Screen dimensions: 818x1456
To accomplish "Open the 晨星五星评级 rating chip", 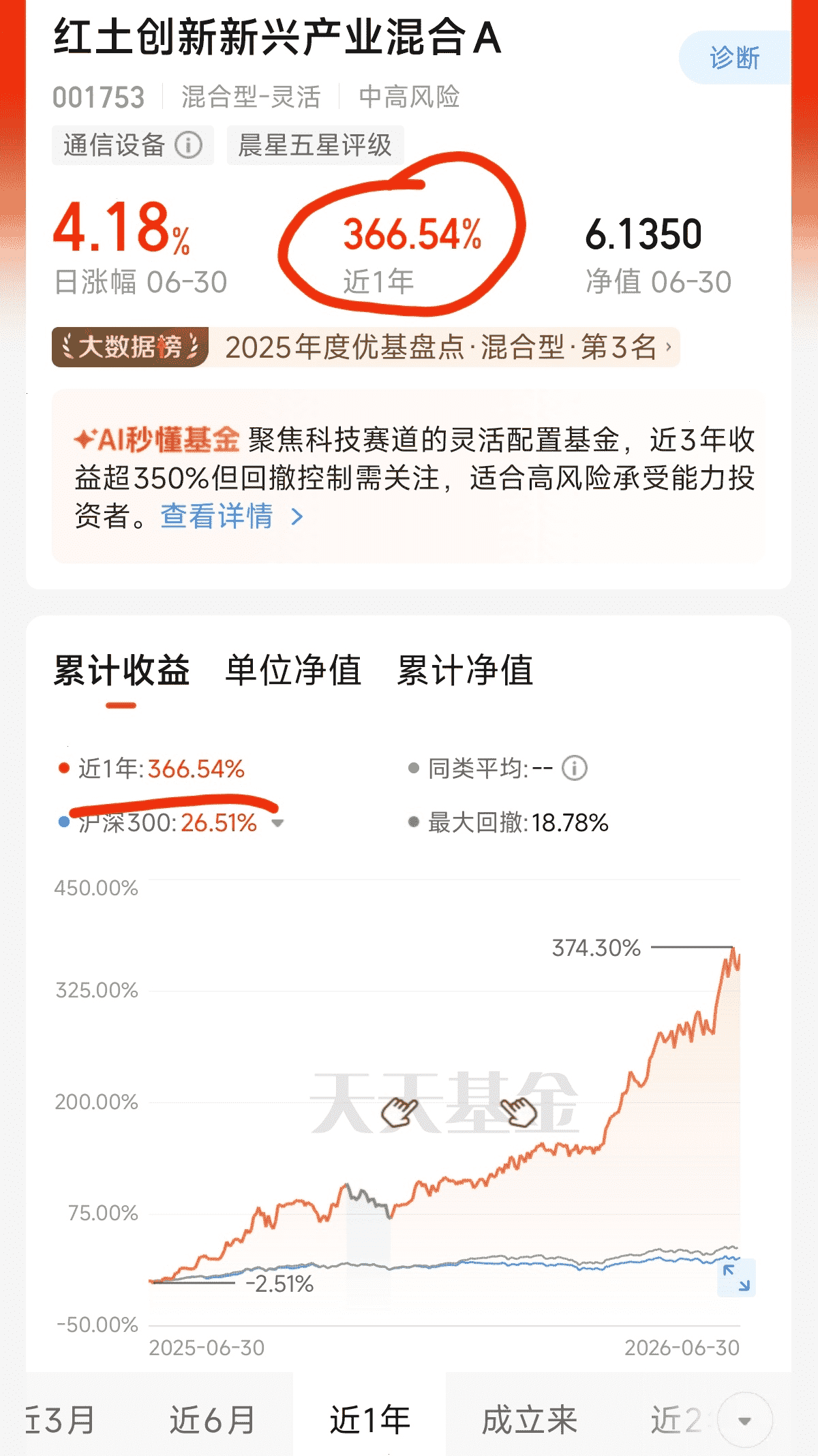I will point(315,144).
